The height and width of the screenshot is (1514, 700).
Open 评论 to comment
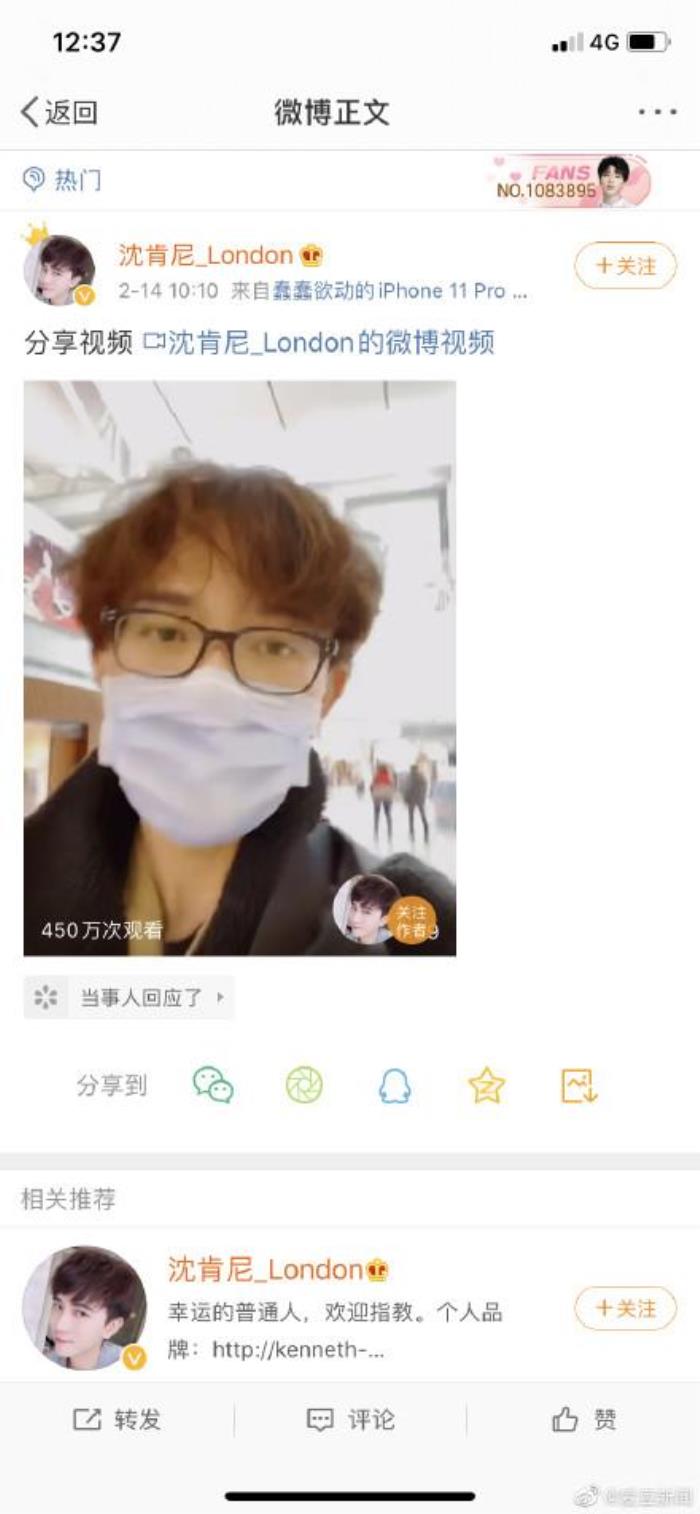coord(350,1419)
